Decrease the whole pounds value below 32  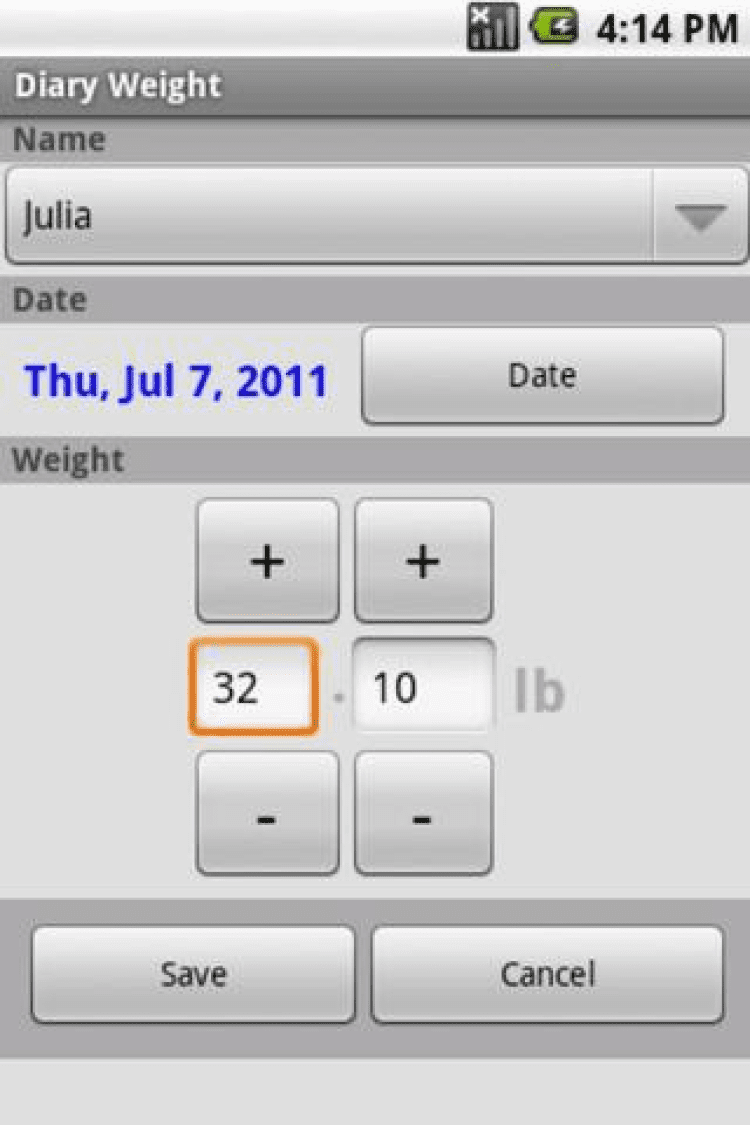click(x=267, y=814)
